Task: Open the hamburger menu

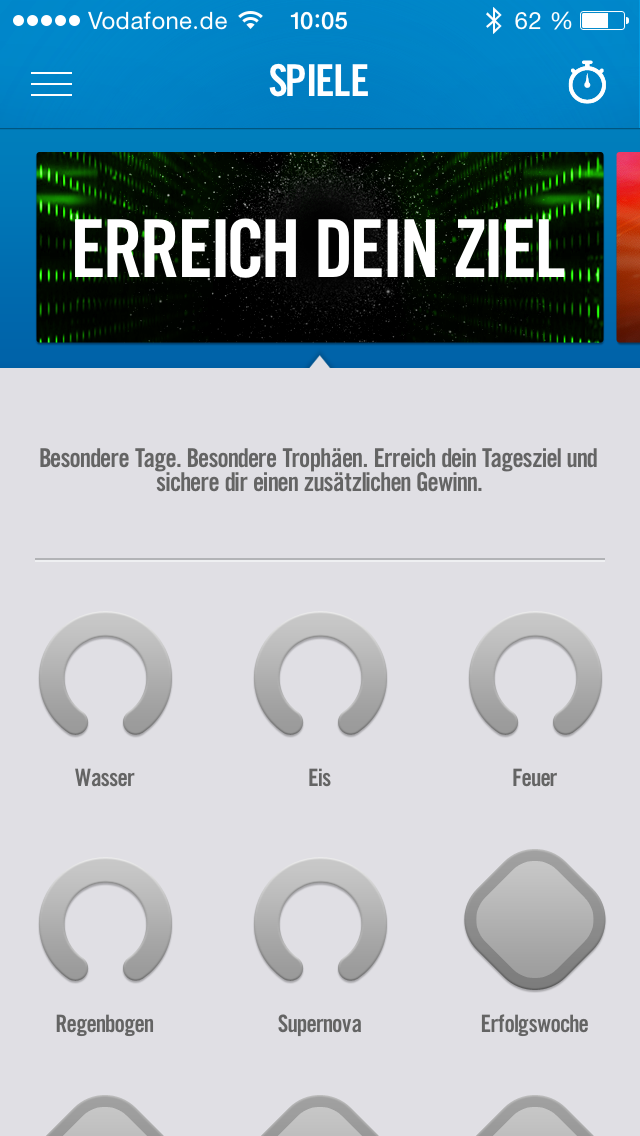Action: [51, 84]
